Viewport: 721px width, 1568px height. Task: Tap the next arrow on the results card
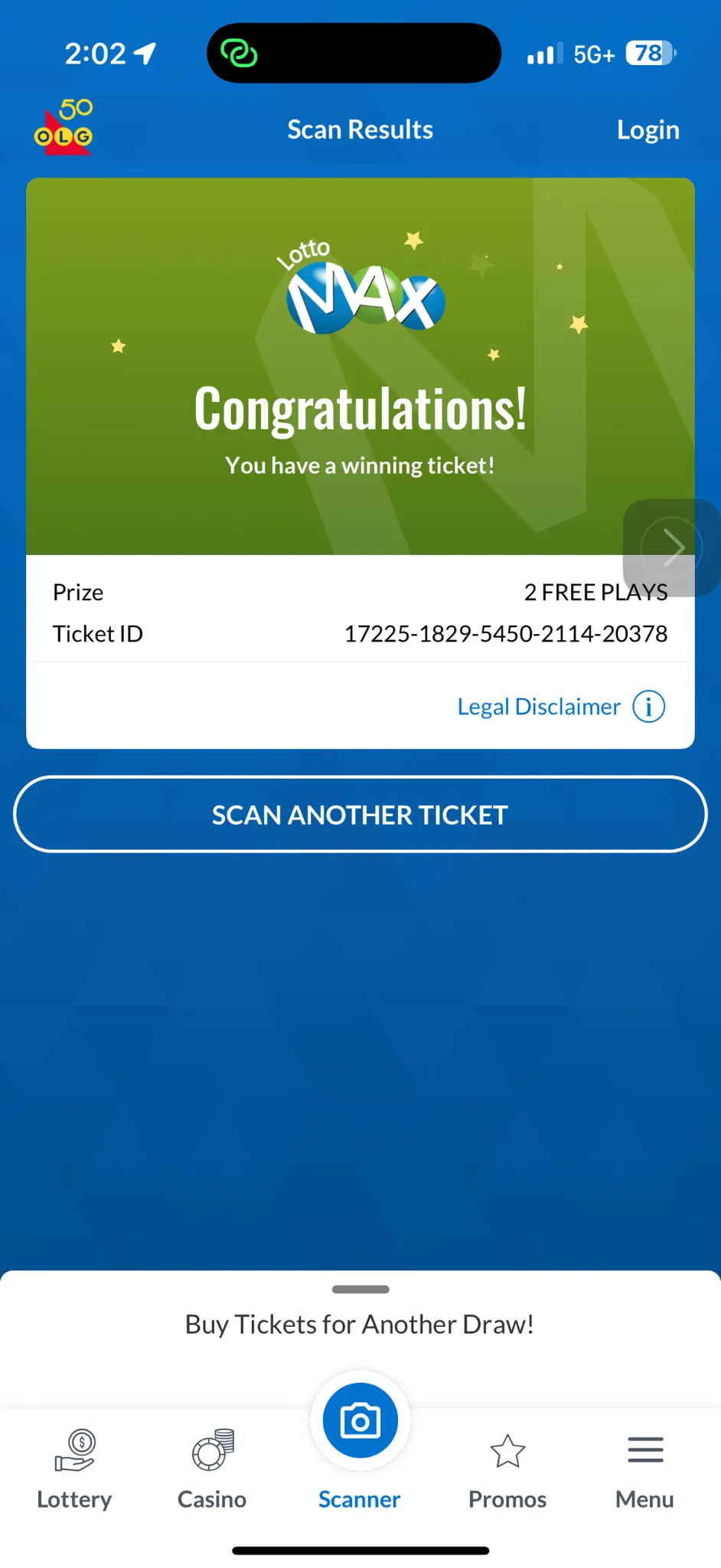click(x=671, y=547)
